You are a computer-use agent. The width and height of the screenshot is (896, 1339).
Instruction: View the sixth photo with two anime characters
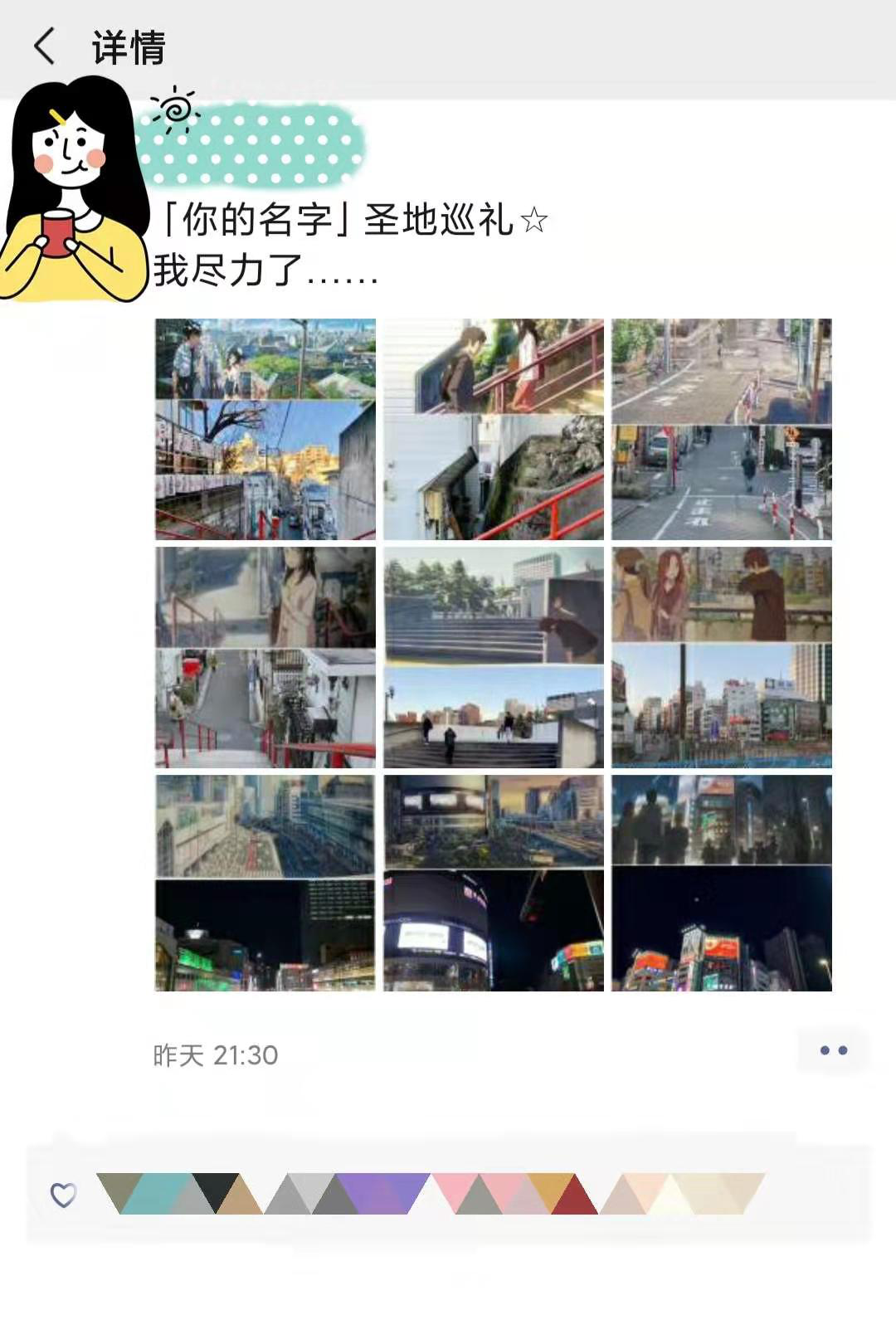722,656
